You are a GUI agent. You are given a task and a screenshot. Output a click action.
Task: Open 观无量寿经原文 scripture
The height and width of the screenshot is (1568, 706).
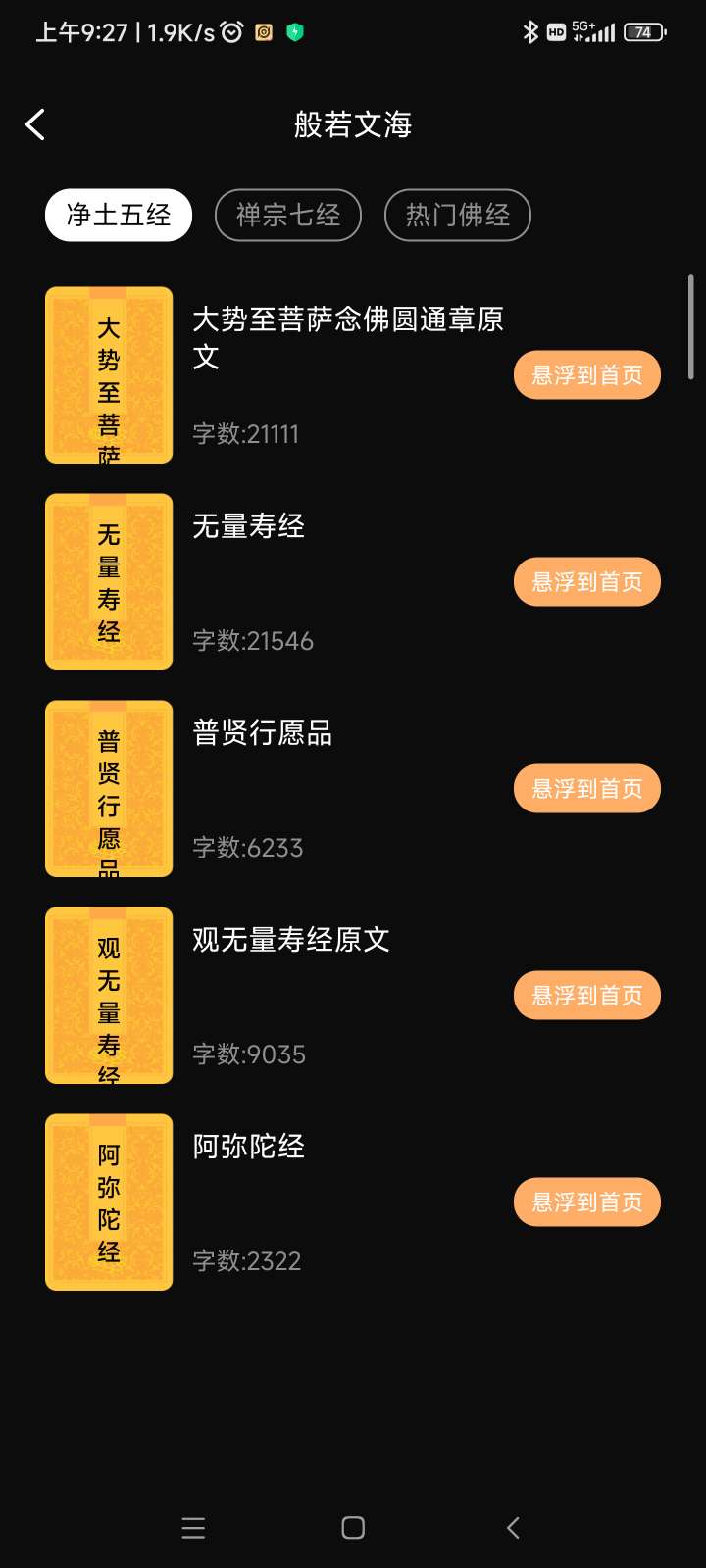point(291,940)
